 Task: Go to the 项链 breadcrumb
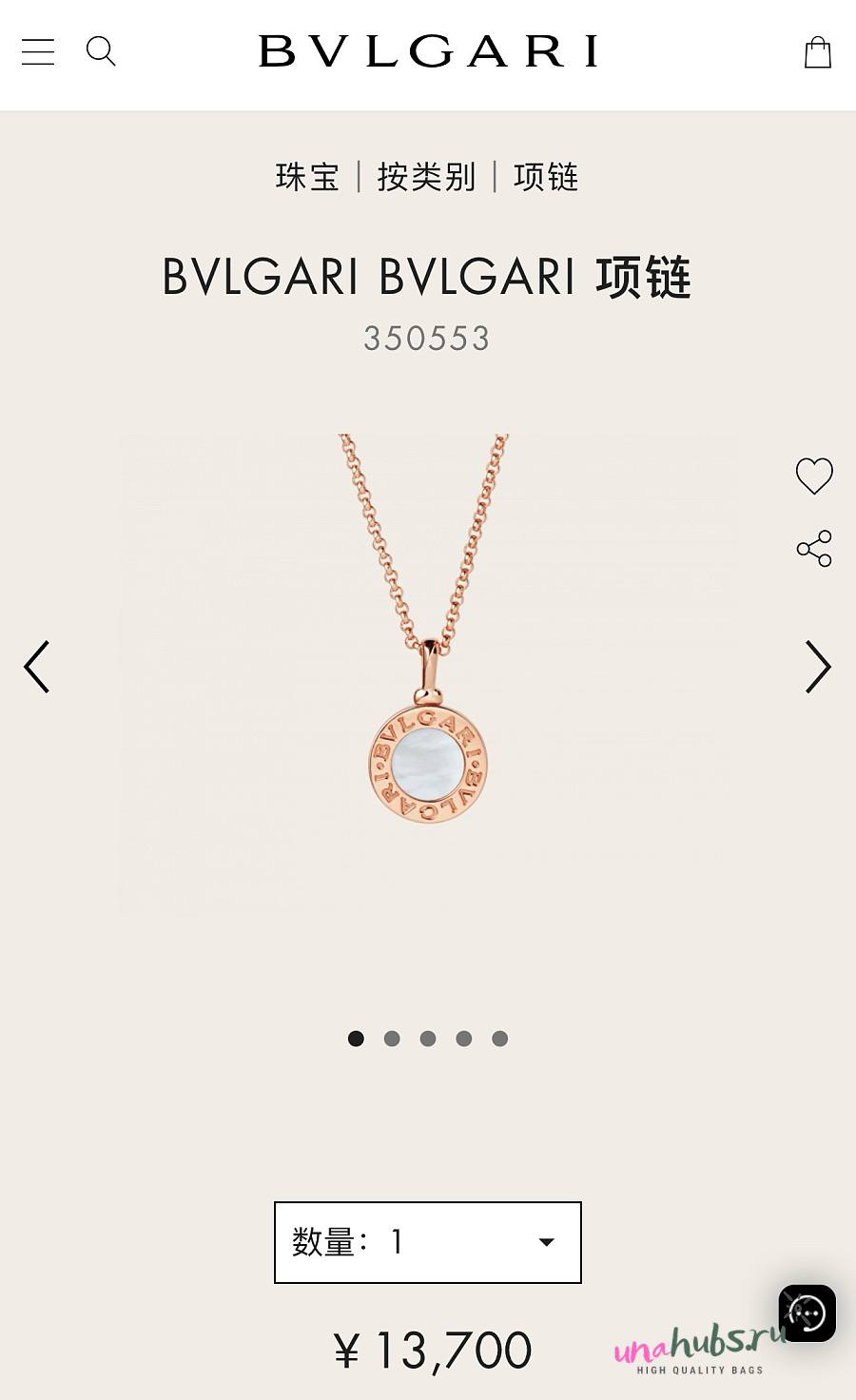click(x=546, y=177)
